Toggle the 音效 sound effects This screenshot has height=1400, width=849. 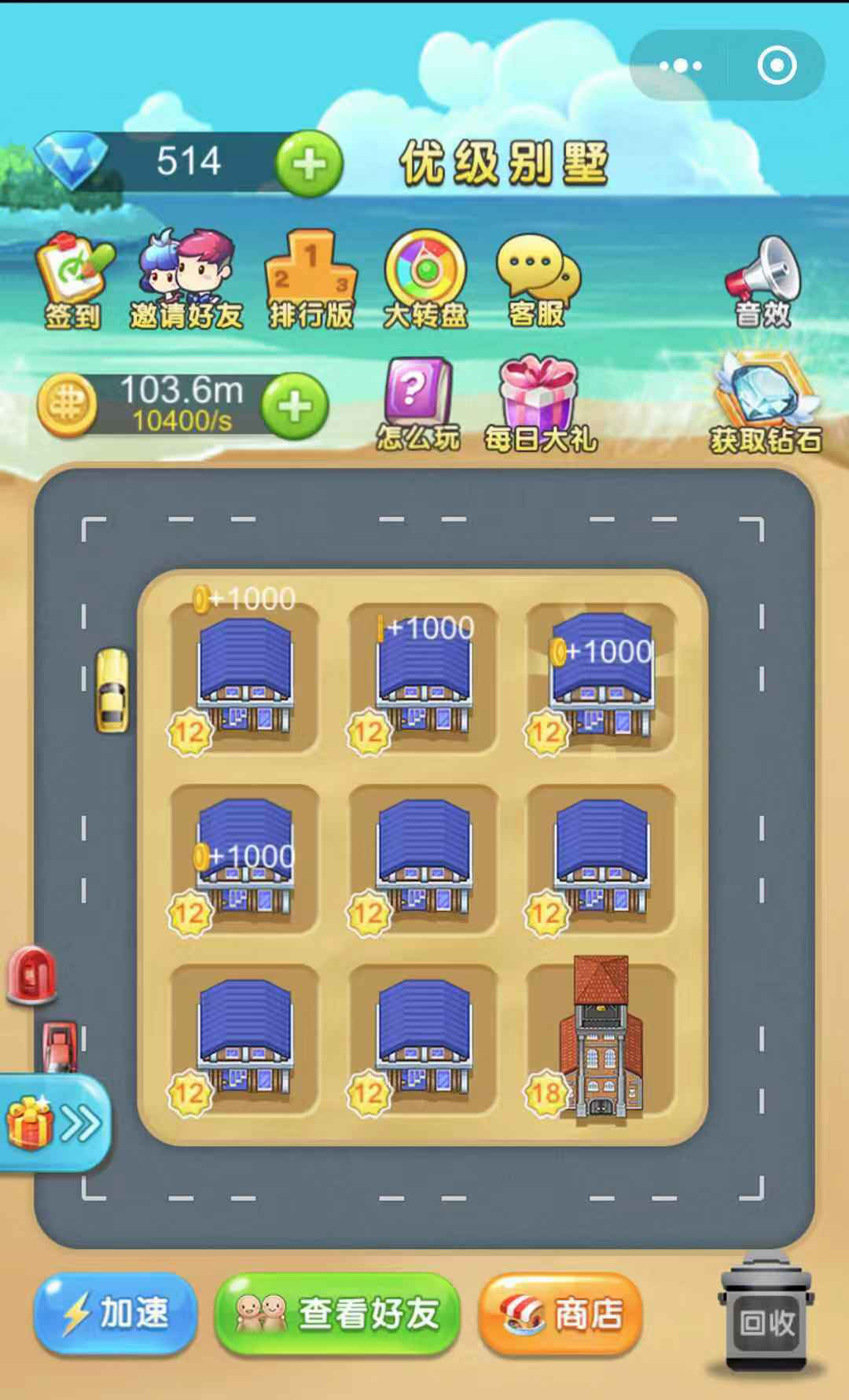[761, 281]
